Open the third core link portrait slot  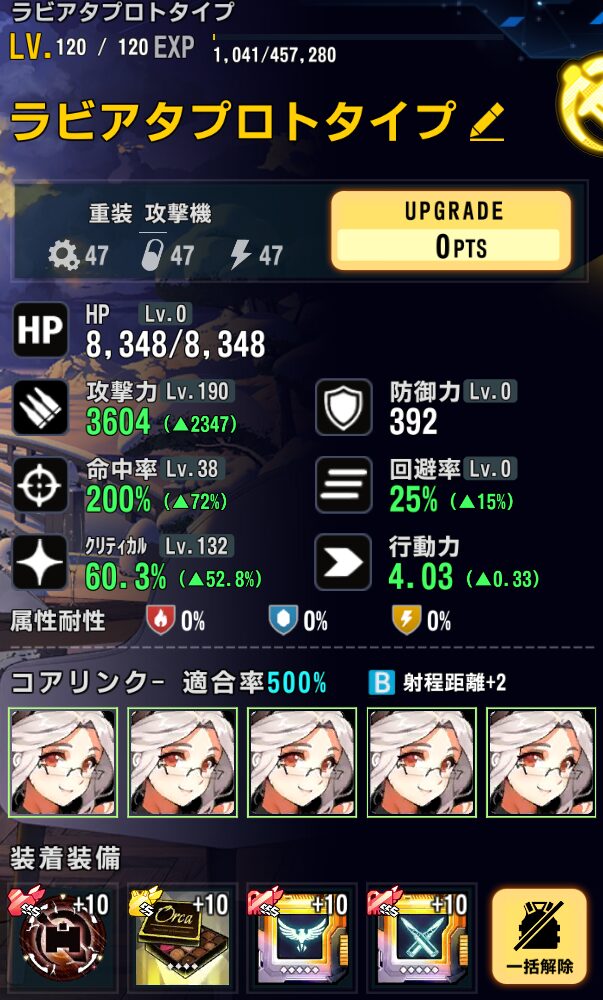(x=302, y=762)
